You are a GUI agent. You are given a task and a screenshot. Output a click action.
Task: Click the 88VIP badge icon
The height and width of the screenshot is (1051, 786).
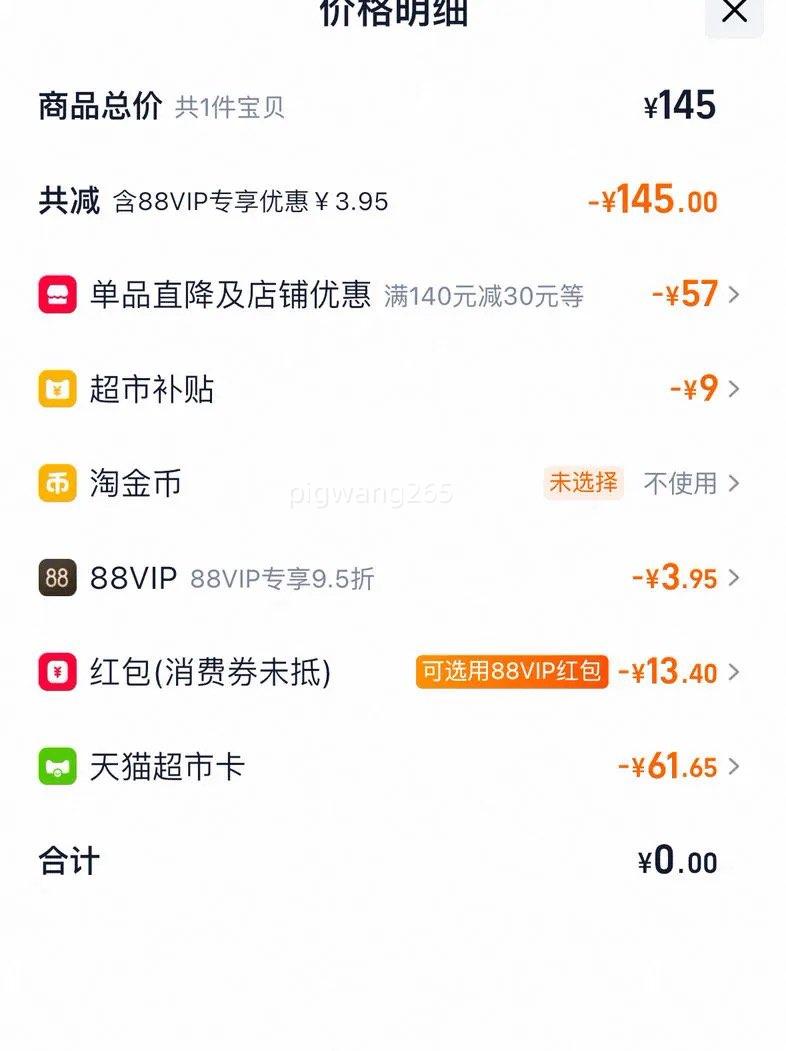coord(57,577)
